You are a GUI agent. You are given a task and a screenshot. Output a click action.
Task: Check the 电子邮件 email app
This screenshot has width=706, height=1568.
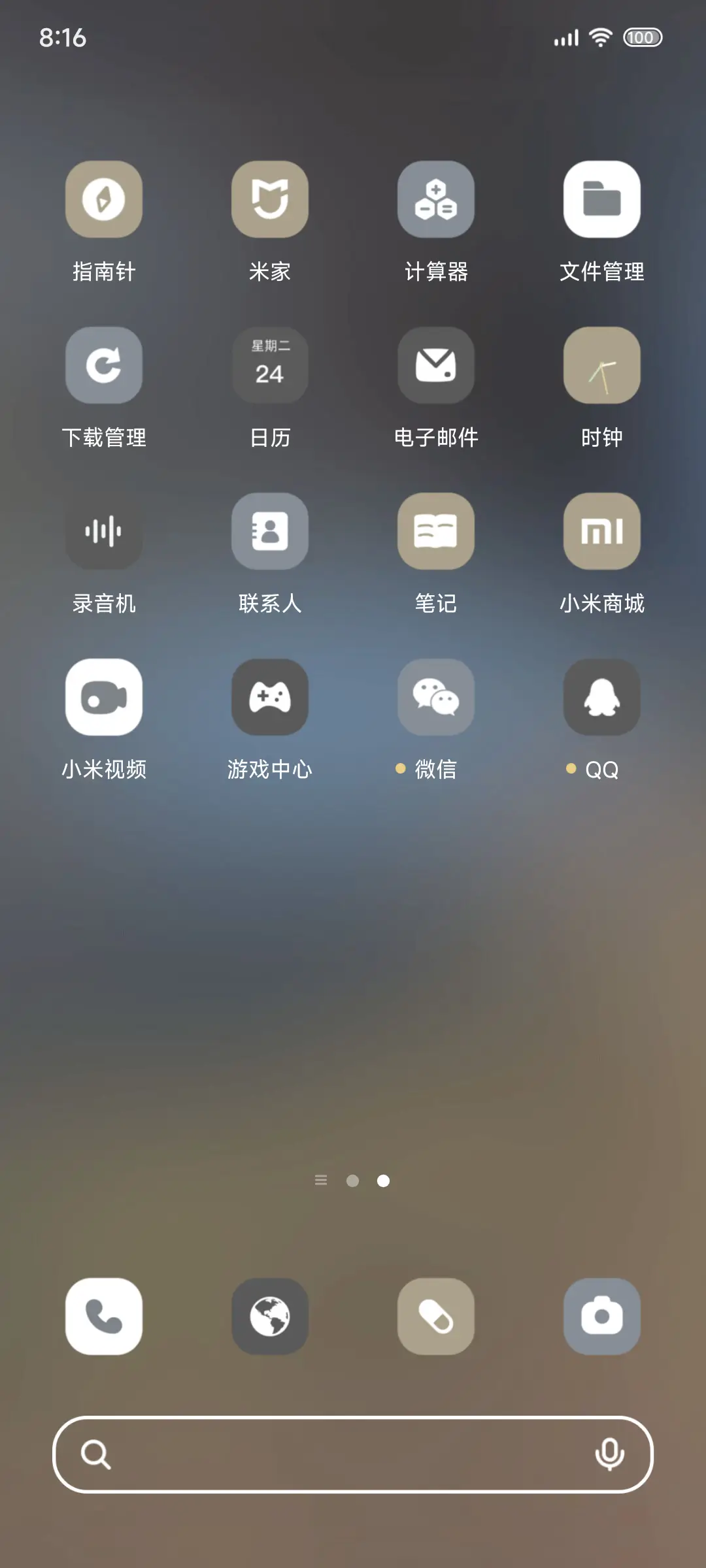point(436,365)
